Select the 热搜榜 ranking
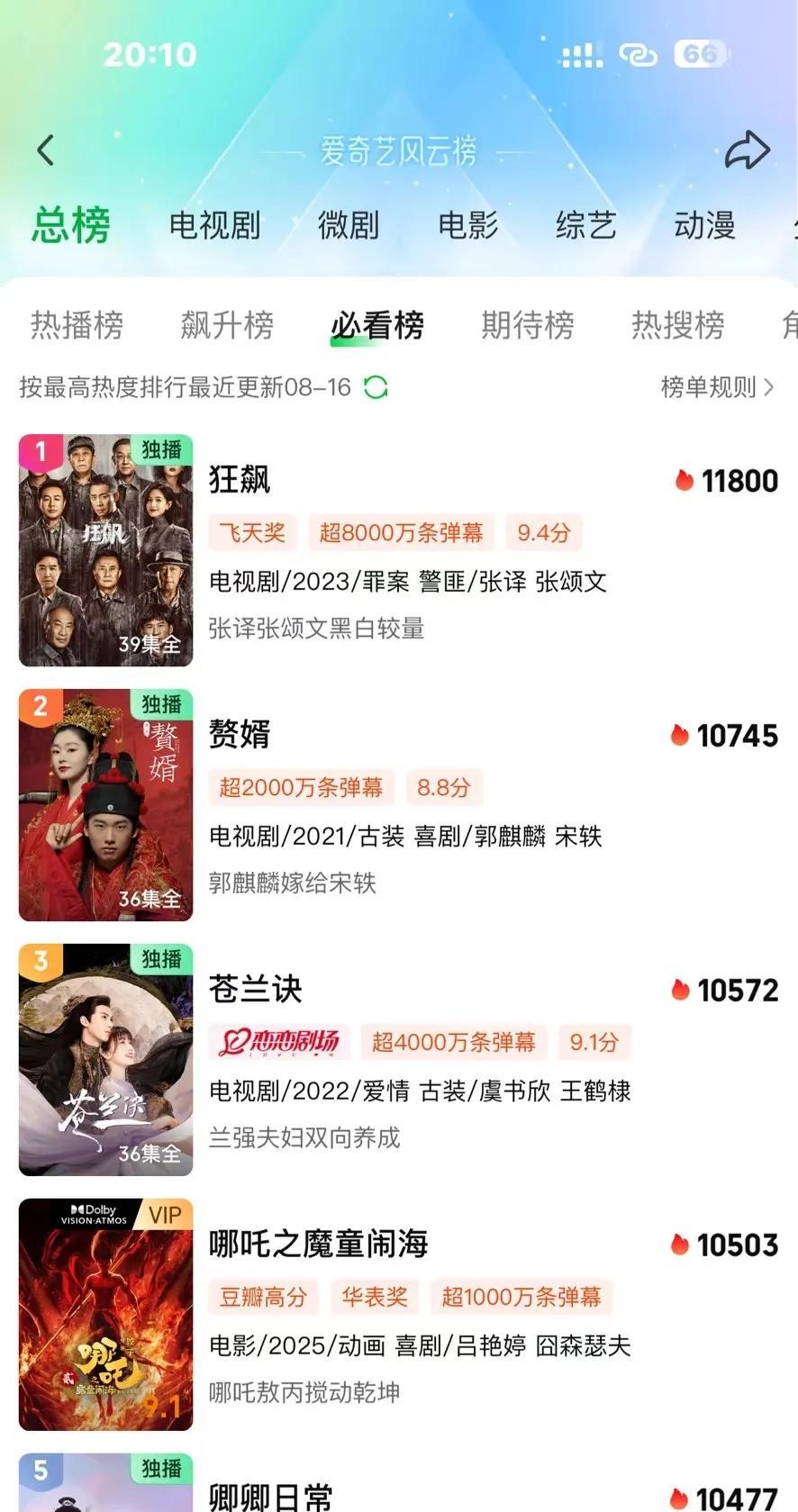Viewport: 798px width, 1512px height. pos(677,325)
